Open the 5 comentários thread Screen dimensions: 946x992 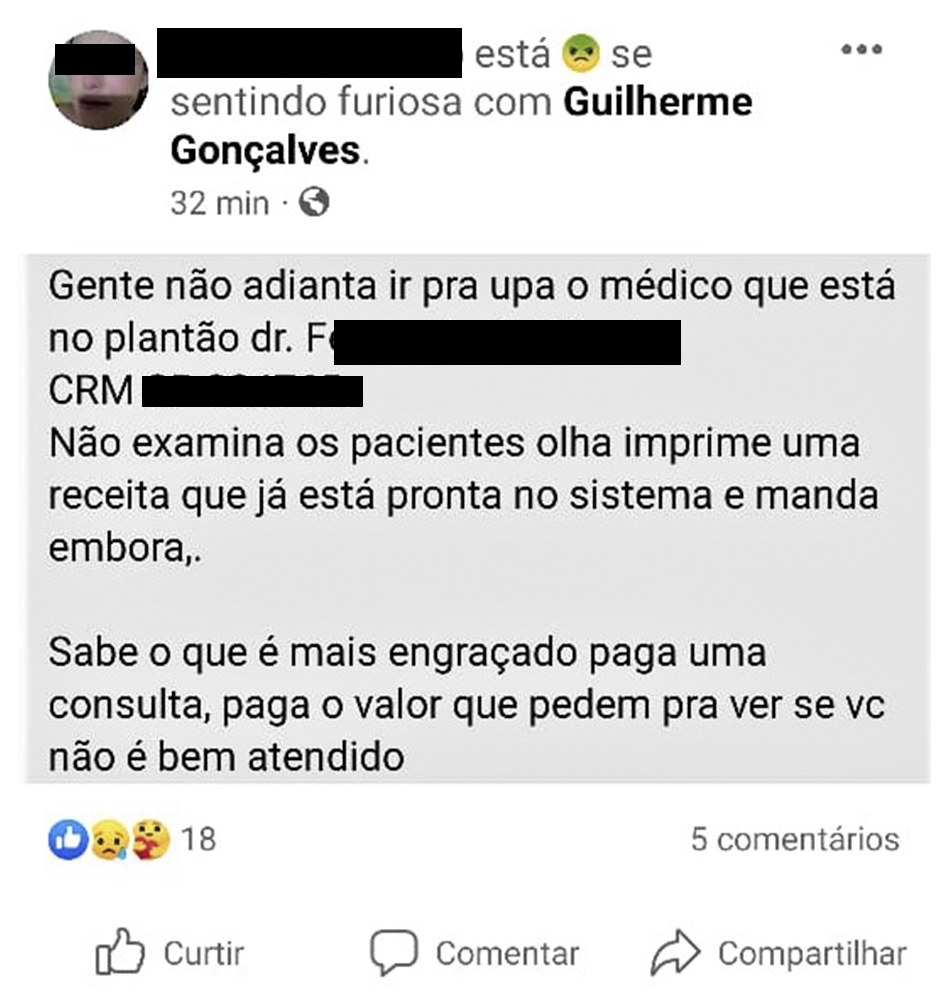click(794, 838)
